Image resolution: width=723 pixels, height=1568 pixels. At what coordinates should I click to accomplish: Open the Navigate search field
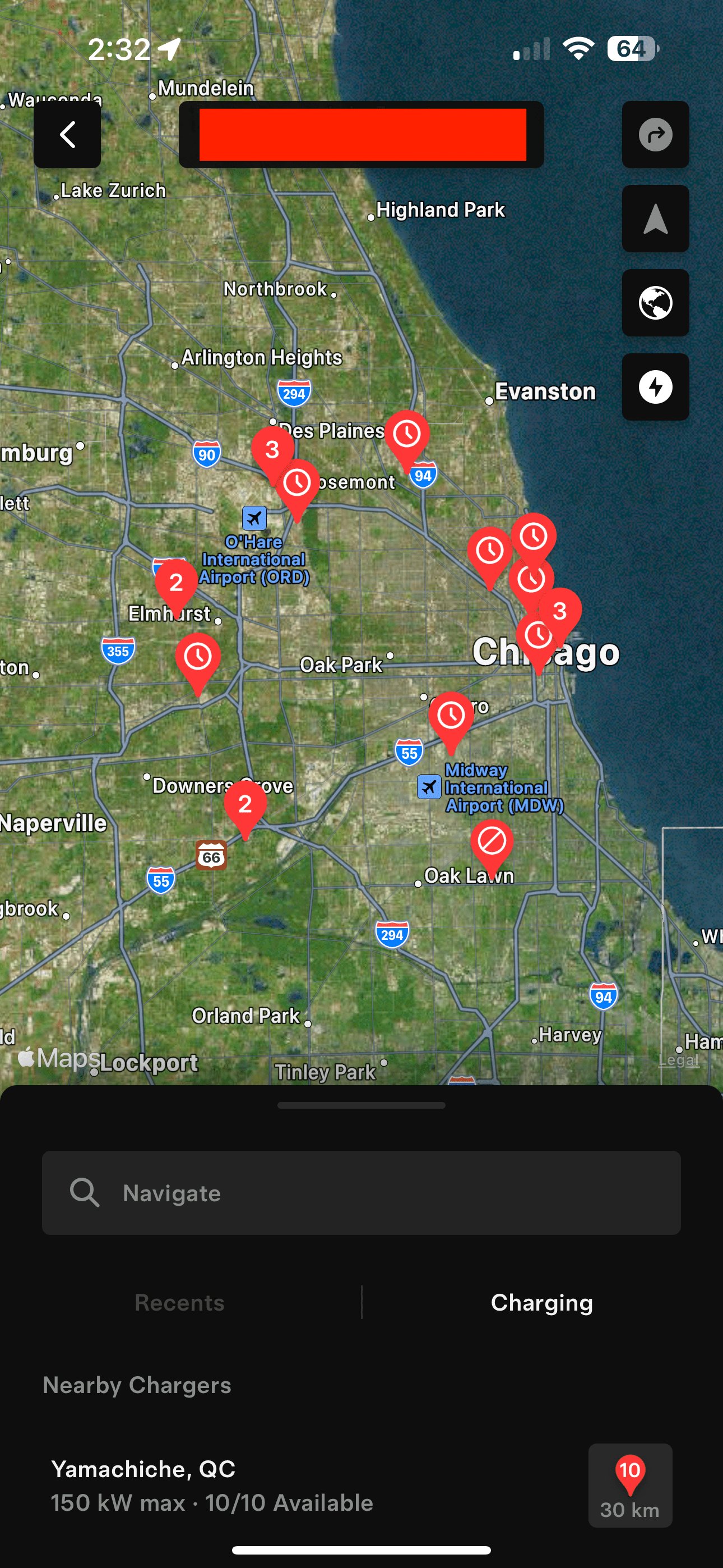(361, 1192)
